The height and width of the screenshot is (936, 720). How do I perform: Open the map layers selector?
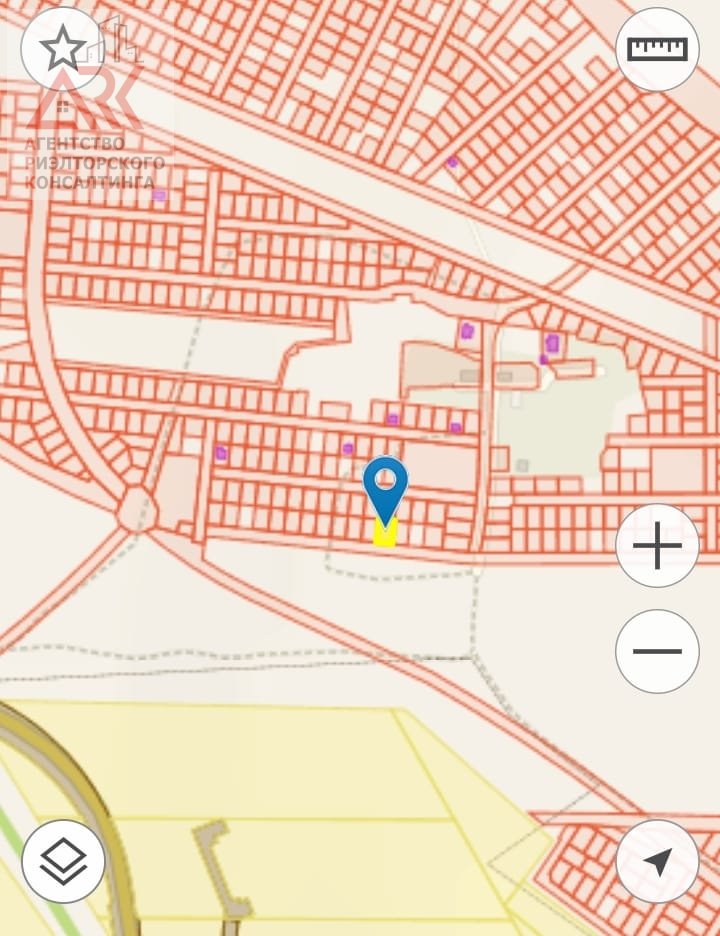coord(63,861)
